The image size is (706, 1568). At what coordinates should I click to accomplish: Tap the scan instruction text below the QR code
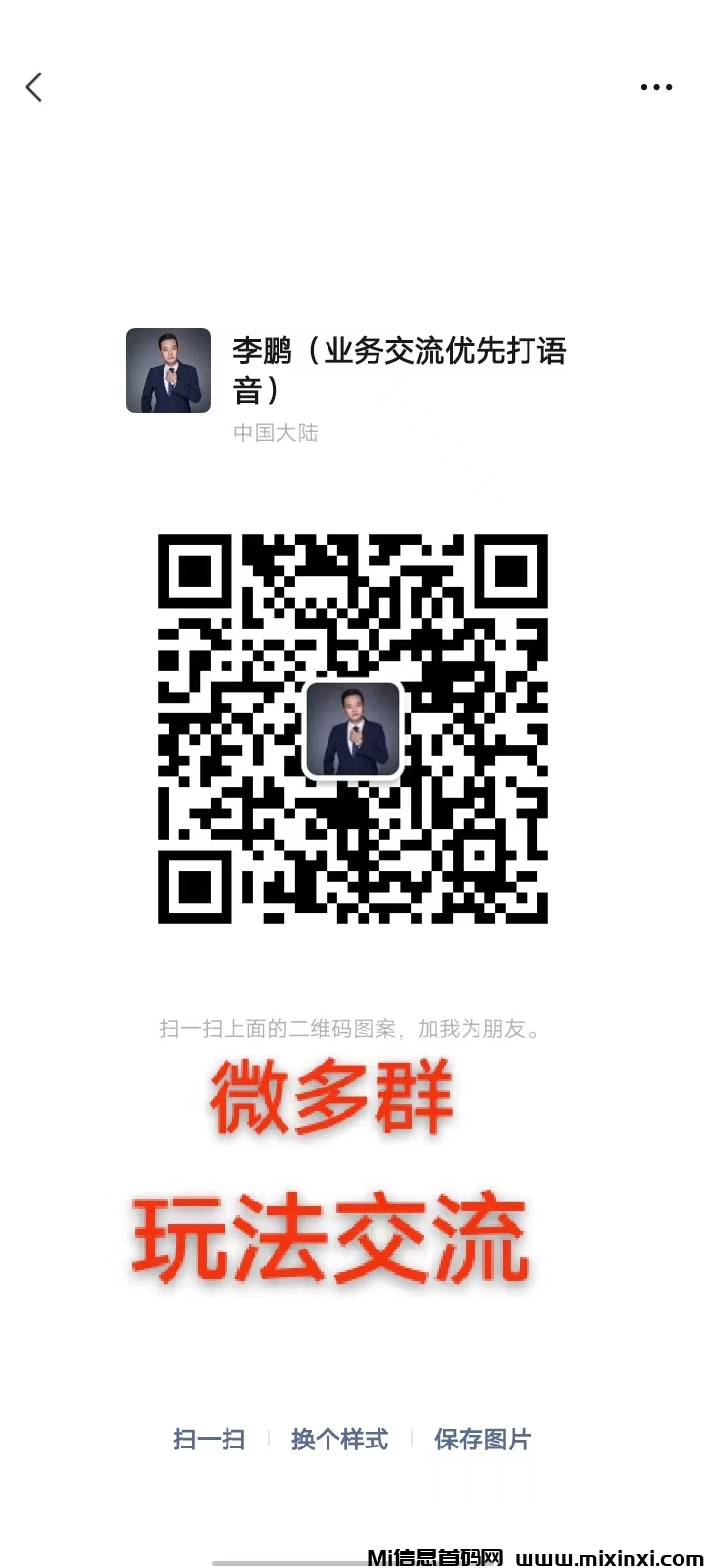(353, 1029)
